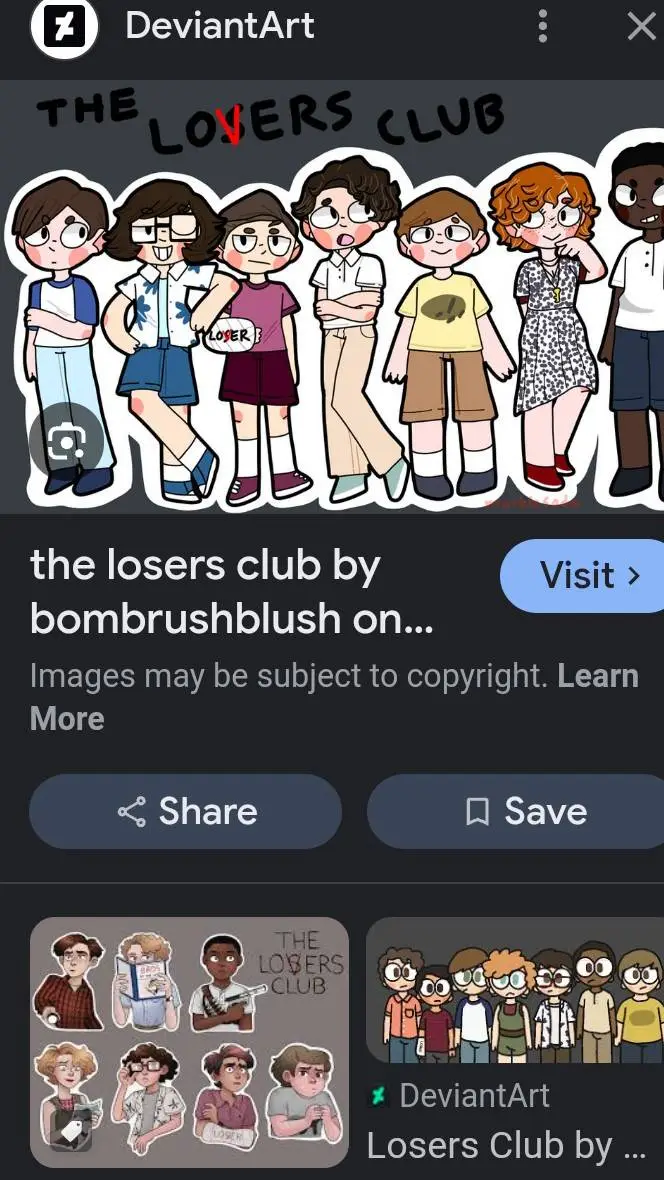
Task: Close the image viewer
Action: [x=641, y=26]
